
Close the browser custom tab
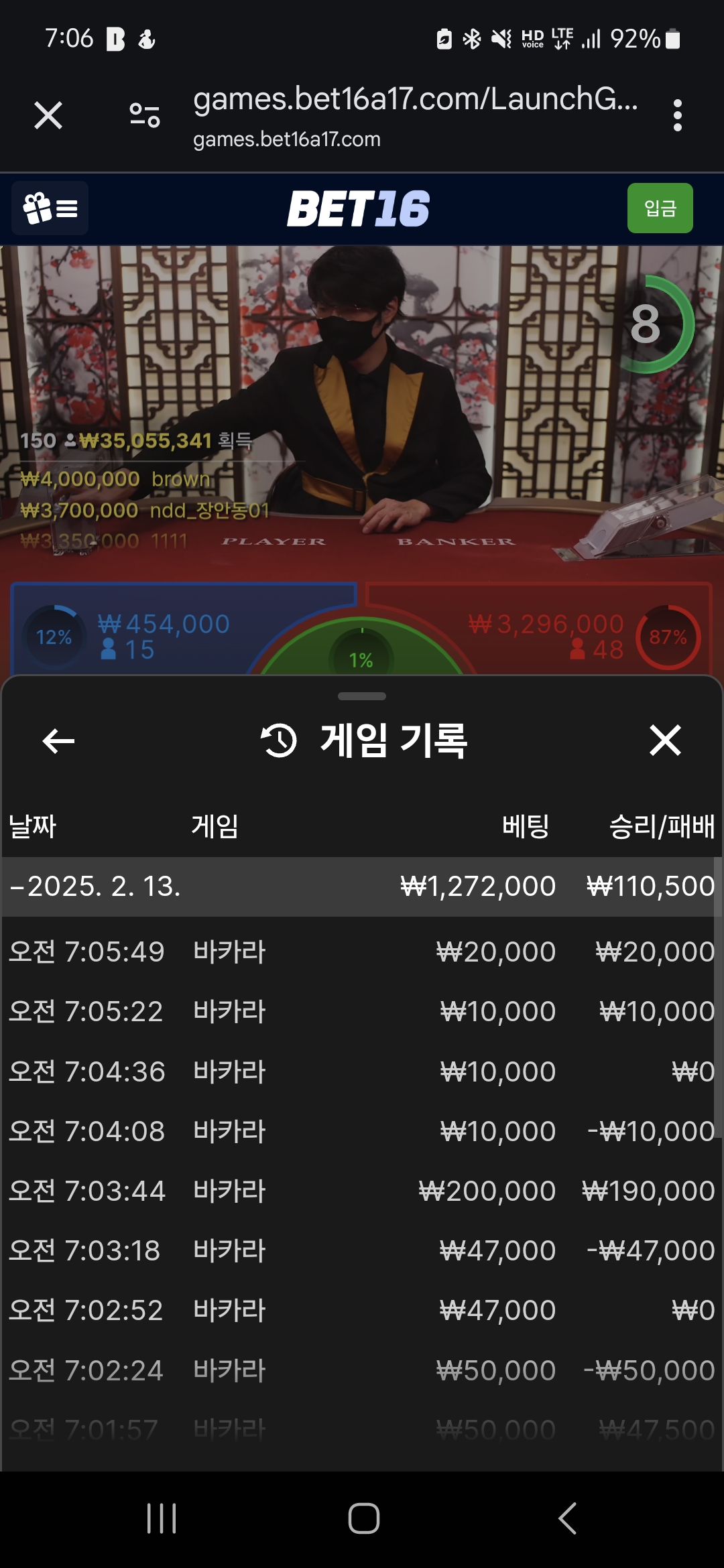click(48, 115)
